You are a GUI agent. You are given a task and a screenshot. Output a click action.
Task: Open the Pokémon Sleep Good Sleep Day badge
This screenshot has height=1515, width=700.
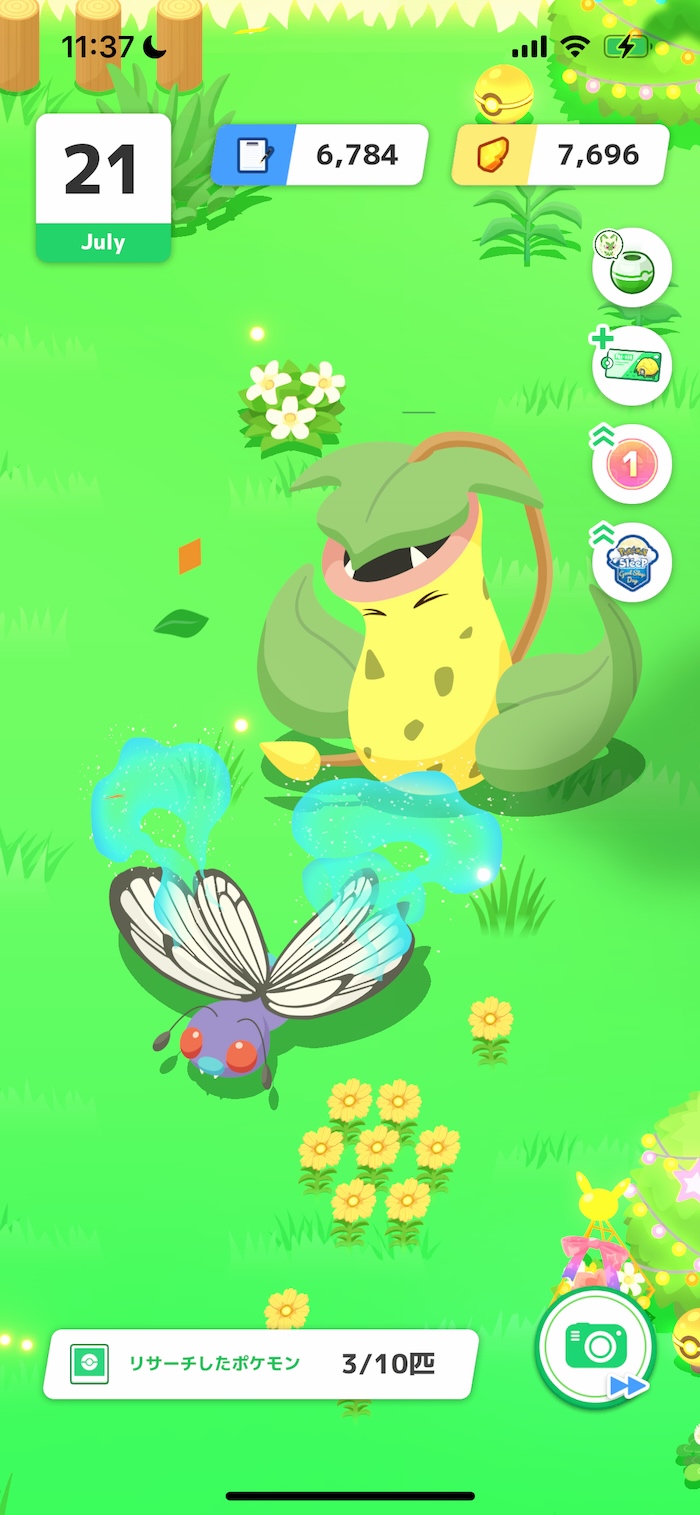(x=631, y=561)
